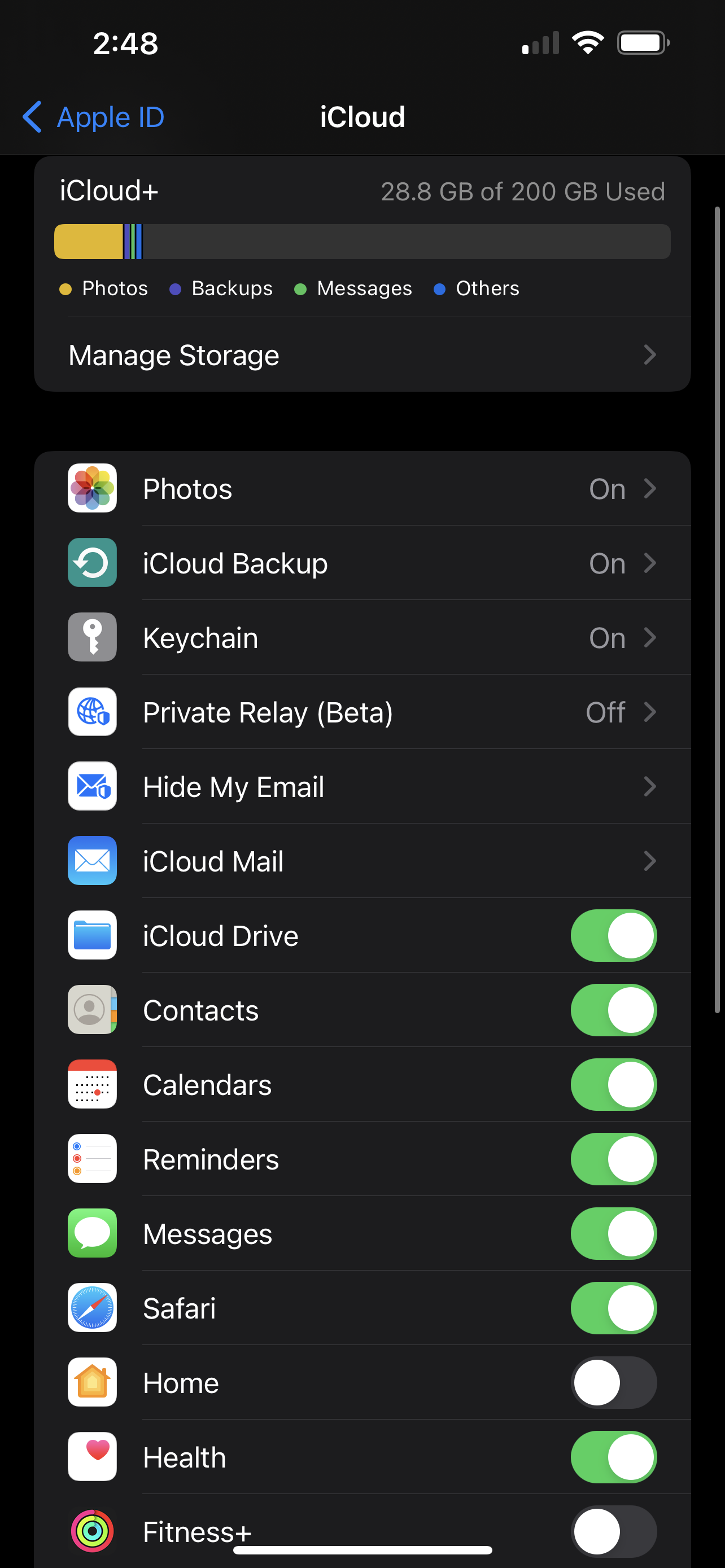Disable Messages in iCloud
Viewport: 725px width, 1568px height.
point(613,1233)
